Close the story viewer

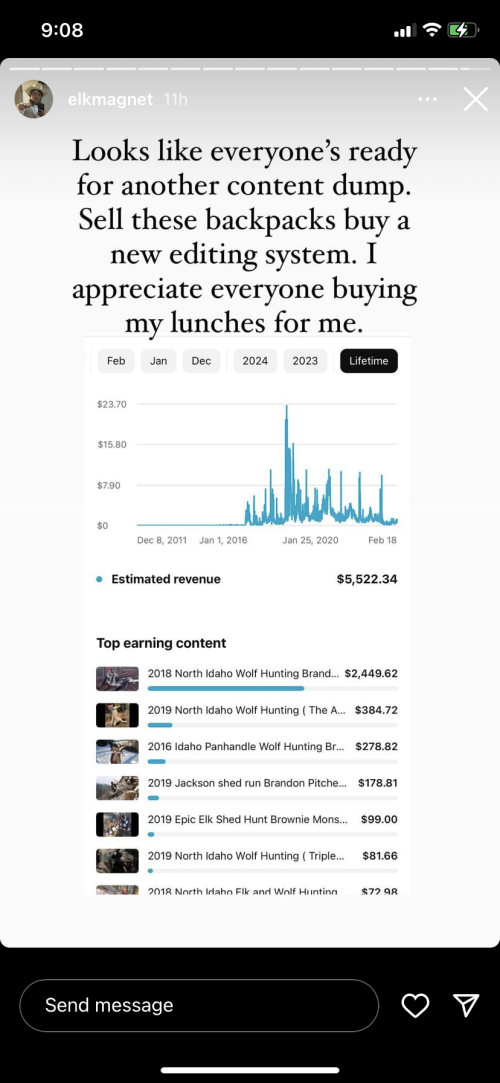click(476, 99)
